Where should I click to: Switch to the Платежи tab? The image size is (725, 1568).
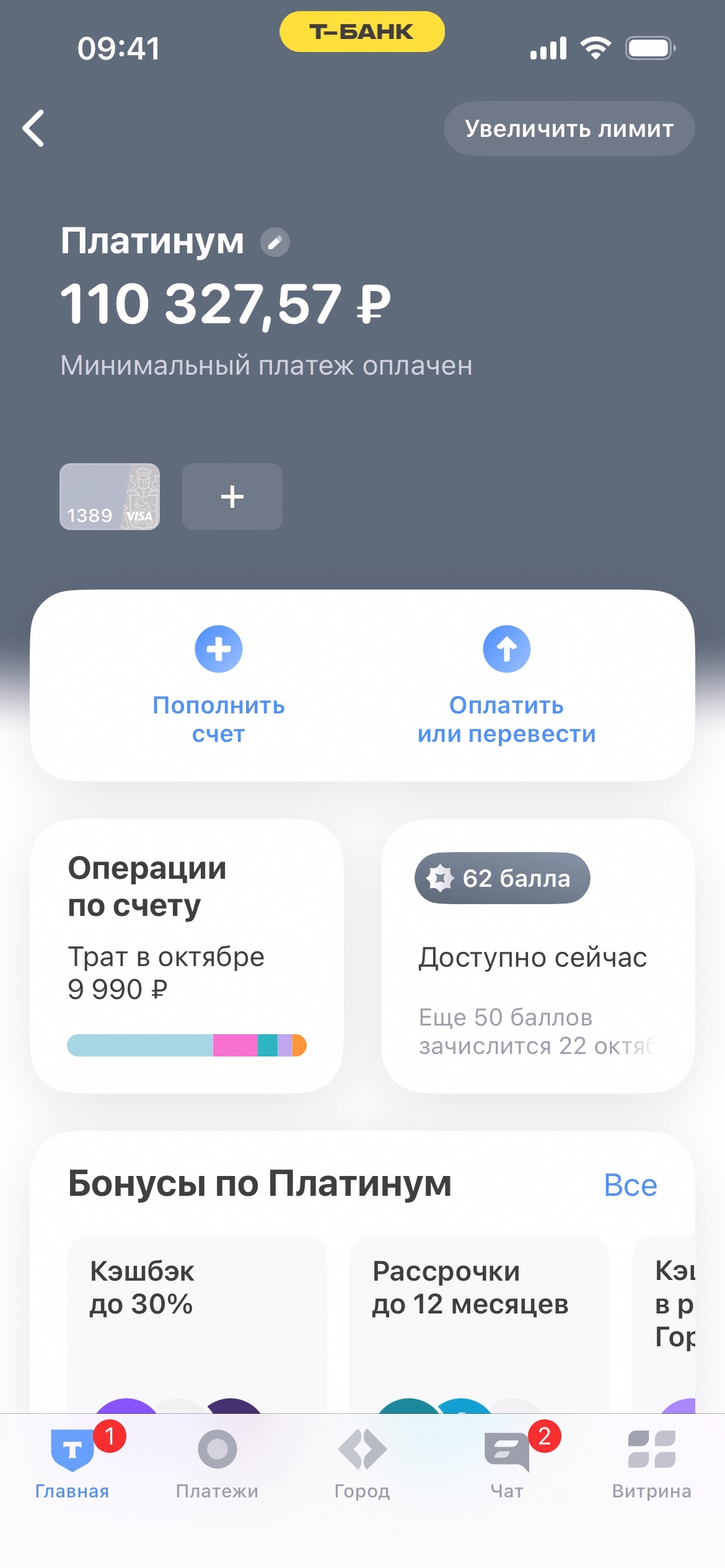coord(217,1463)
